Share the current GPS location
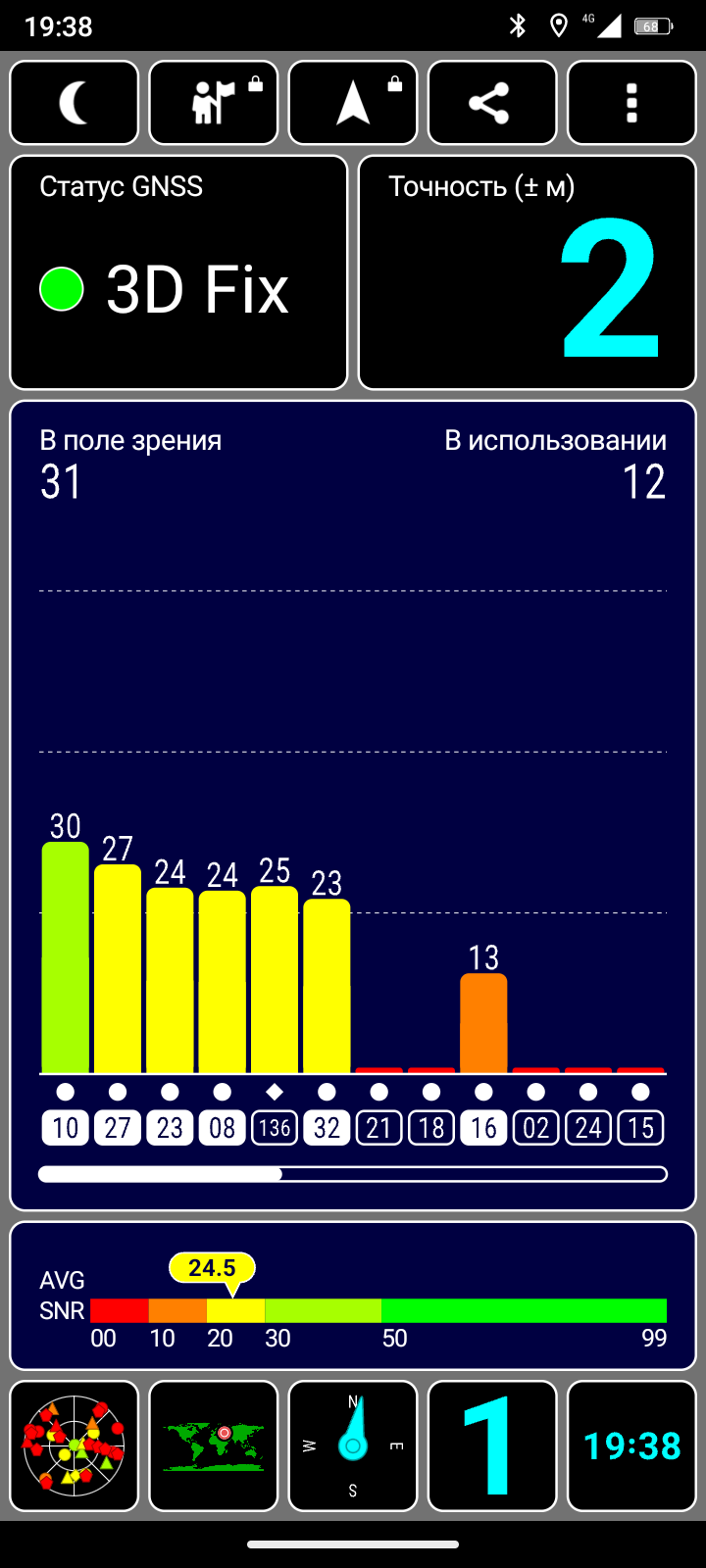This screenshot has width=706, height=1568. click(x=492, y=103)
